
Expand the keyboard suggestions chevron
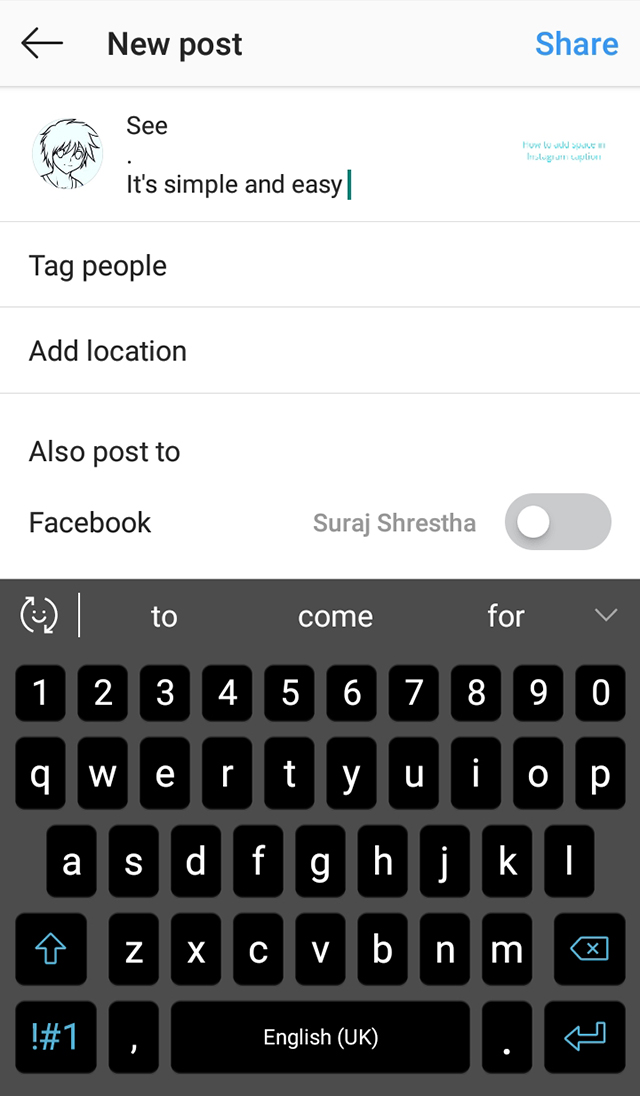tap(605, 615)
